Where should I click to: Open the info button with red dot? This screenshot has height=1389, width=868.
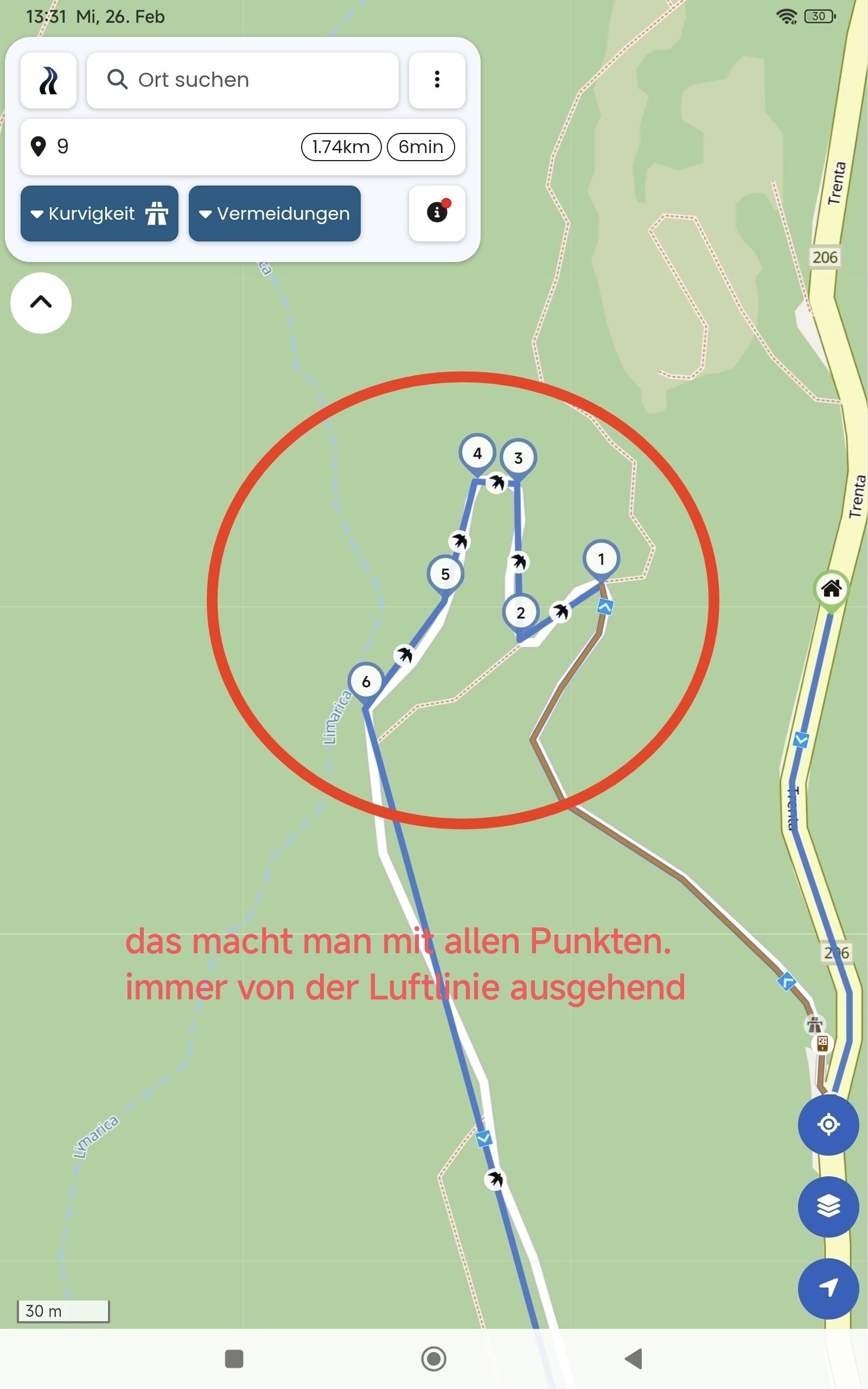(437, 213)
